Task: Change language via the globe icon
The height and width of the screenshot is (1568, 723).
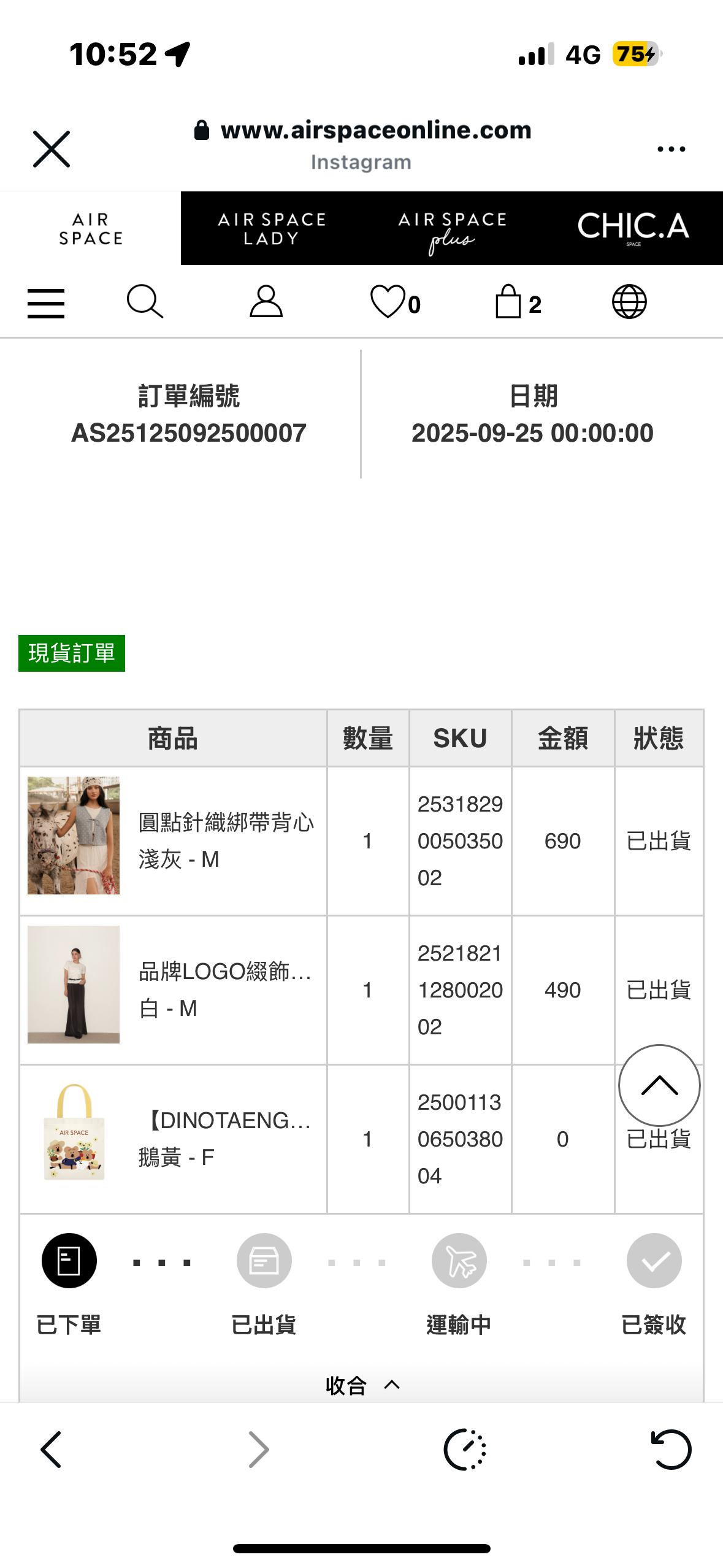Action: click(629, 302)
